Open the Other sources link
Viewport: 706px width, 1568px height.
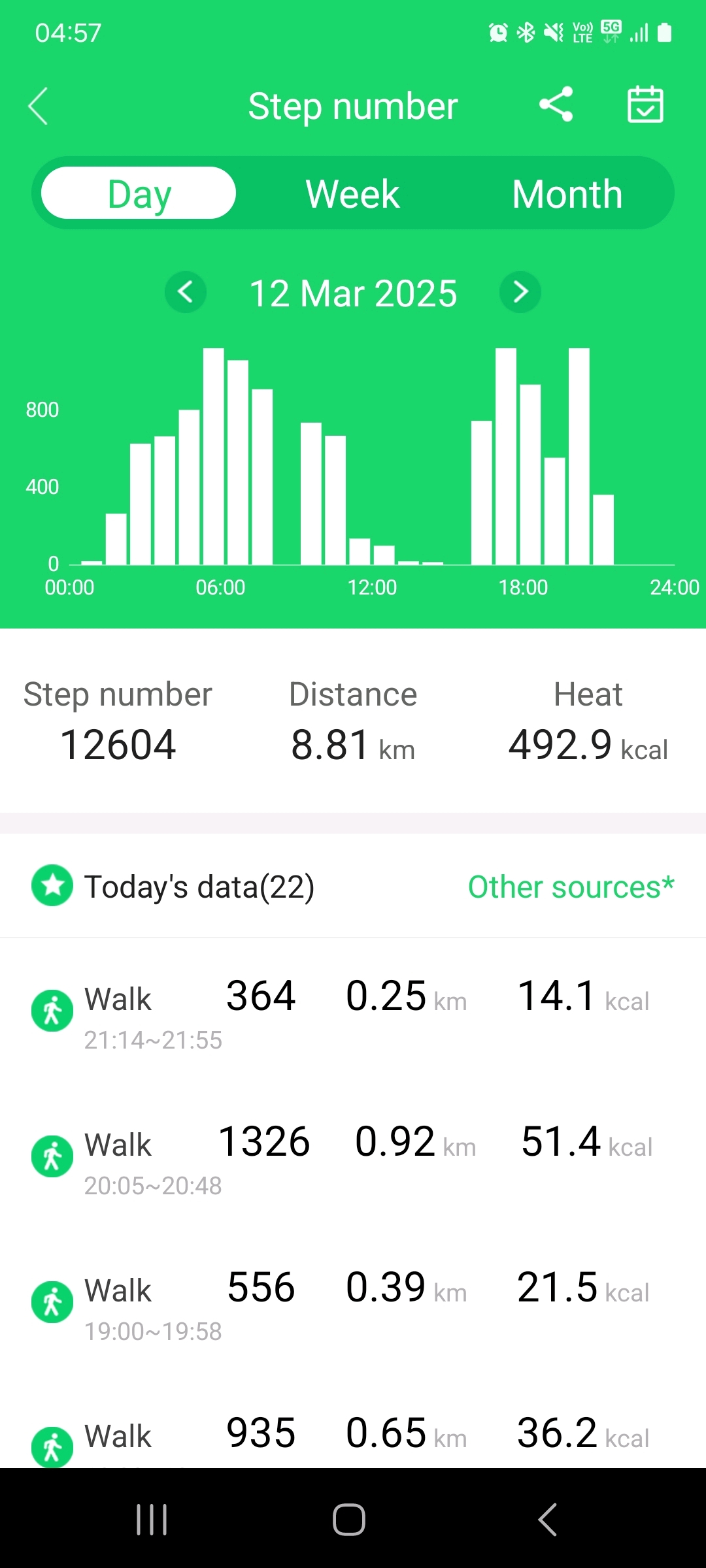click(571, 887)
